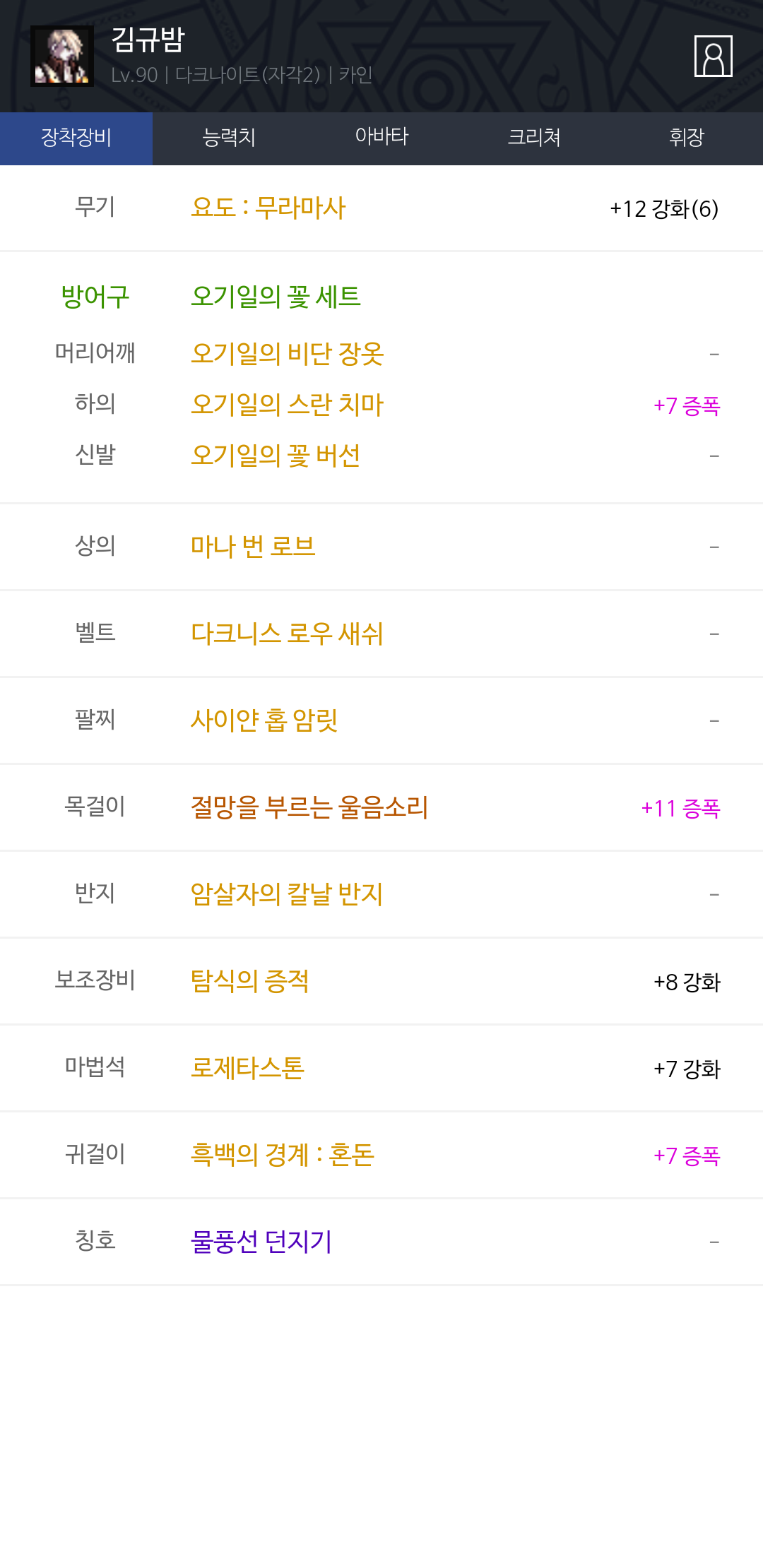Switch to the 능력치 tab
The image size is (763, 1568).
229,138
